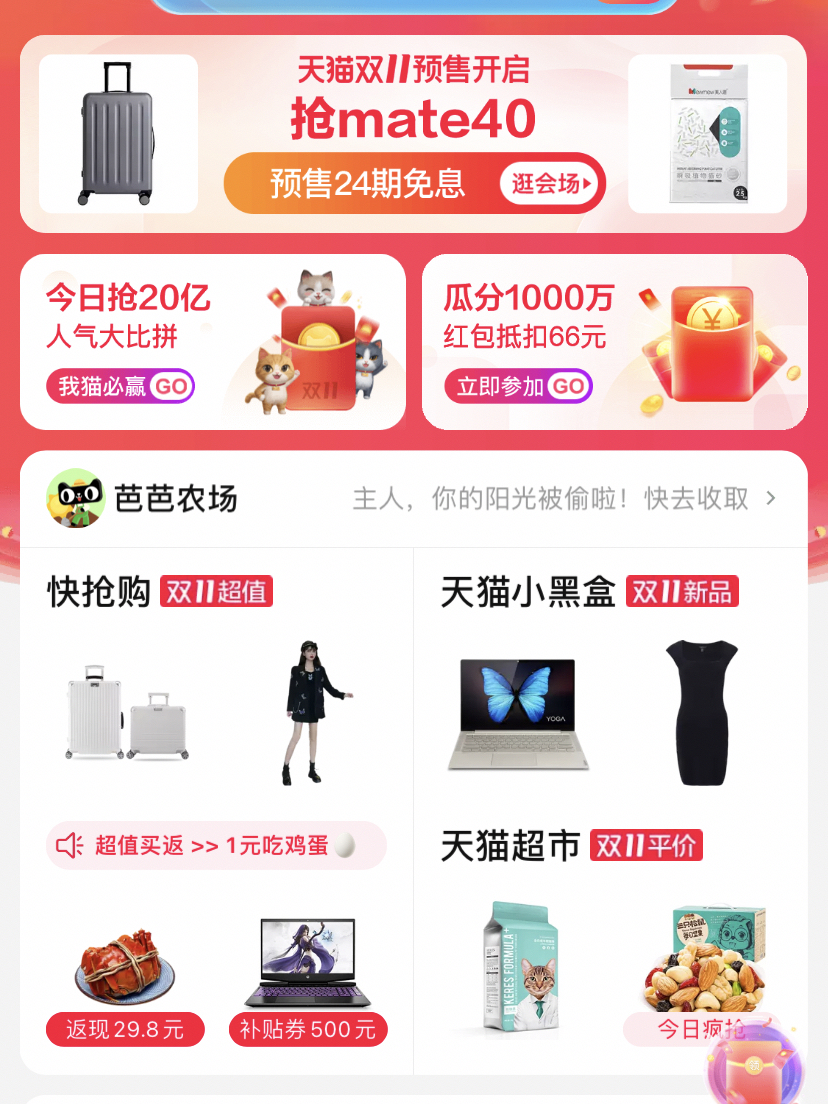Open 超值买返 1元吃鸡蛋 promo
Image resolution: width=828 pixels, height=1104 pixels.
pyautogui.click(x=216, y=845)
